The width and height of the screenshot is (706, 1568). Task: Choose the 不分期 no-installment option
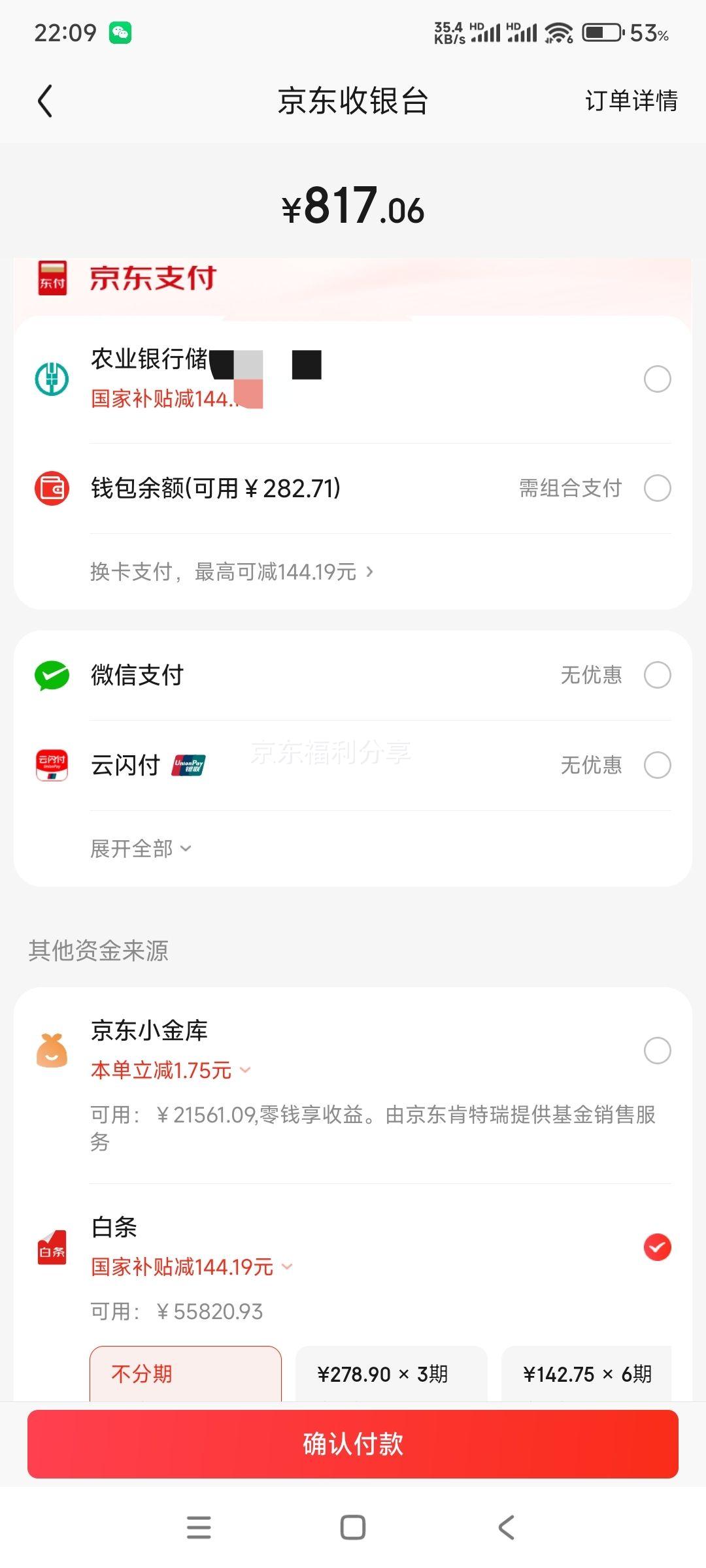186,1373
